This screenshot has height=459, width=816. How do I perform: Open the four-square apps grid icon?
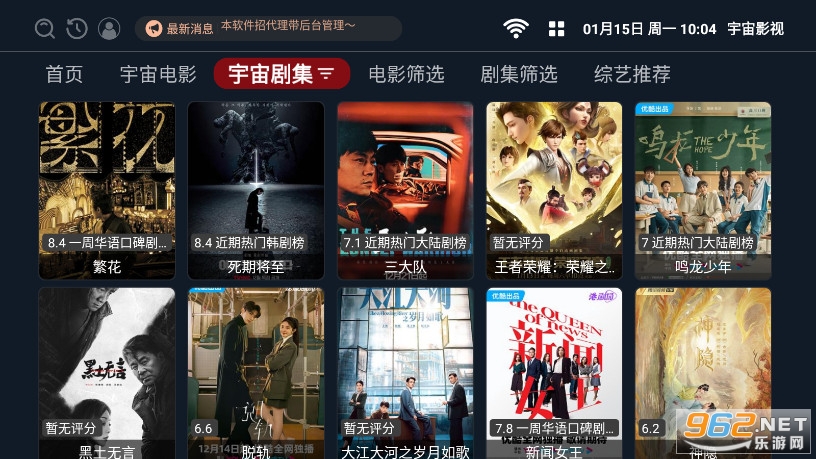[x=557, y=29]
